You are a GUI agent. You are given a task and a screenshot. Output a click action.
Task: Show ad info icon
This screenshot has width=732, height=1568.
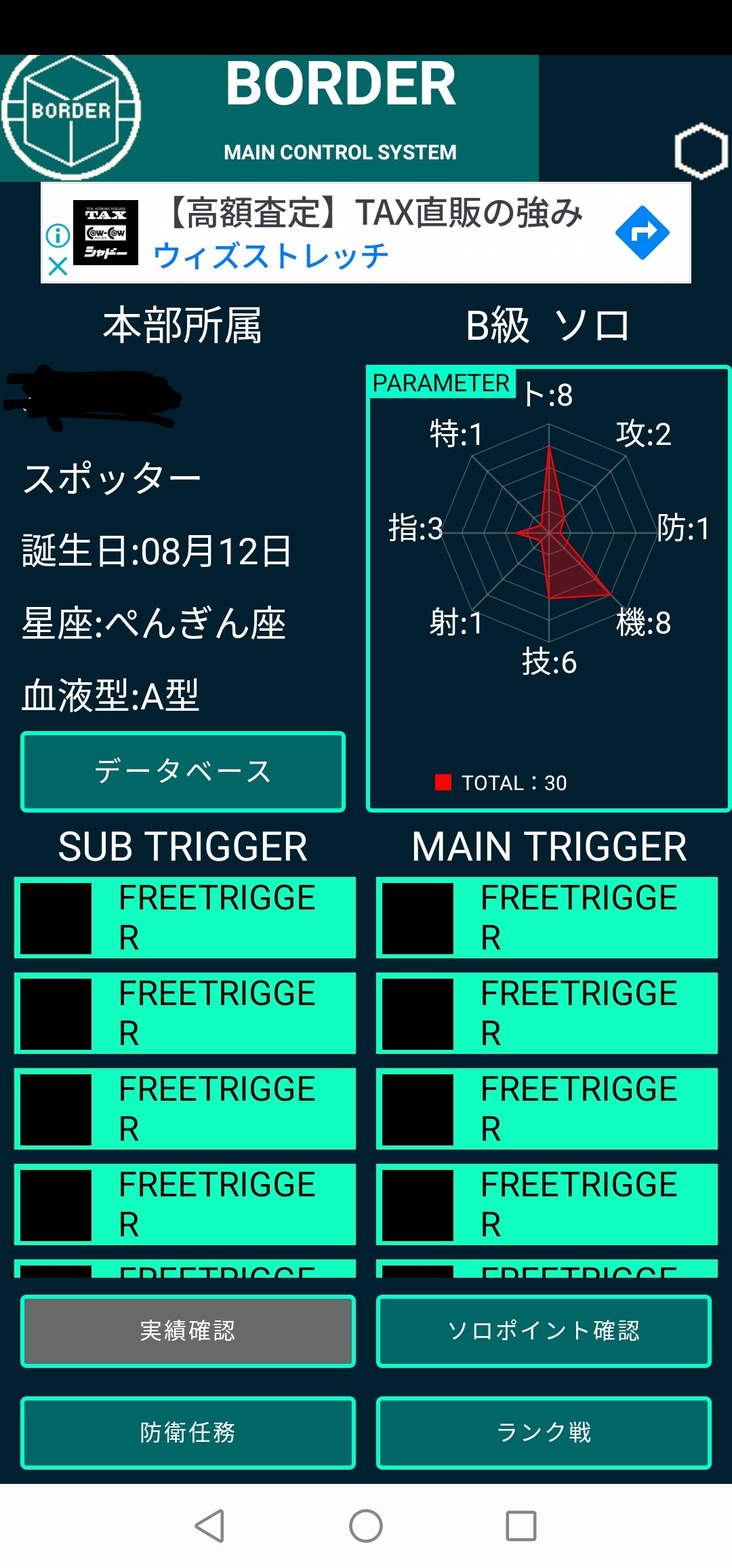58,235
